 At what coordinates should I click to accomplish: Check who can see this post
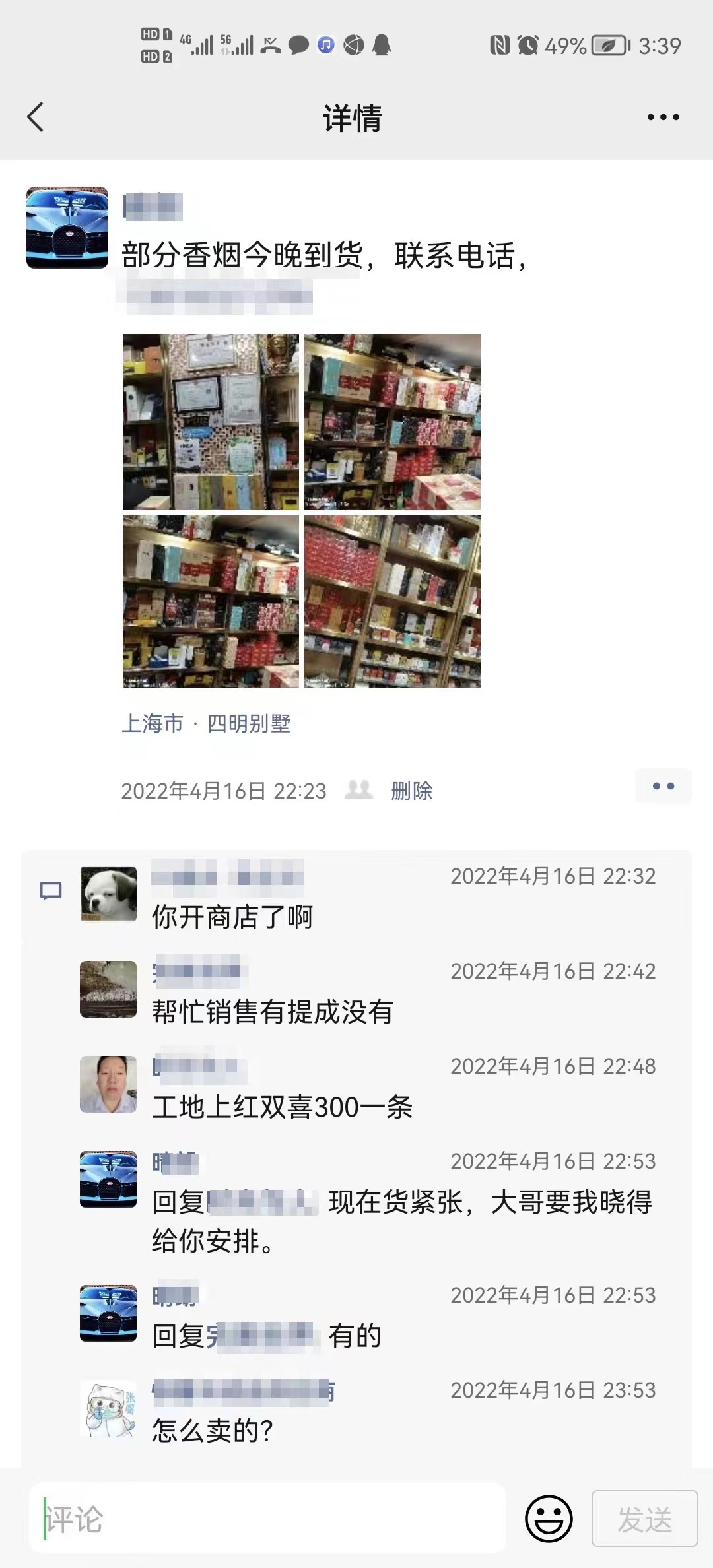pyautogui.click(x=358, y=789)
